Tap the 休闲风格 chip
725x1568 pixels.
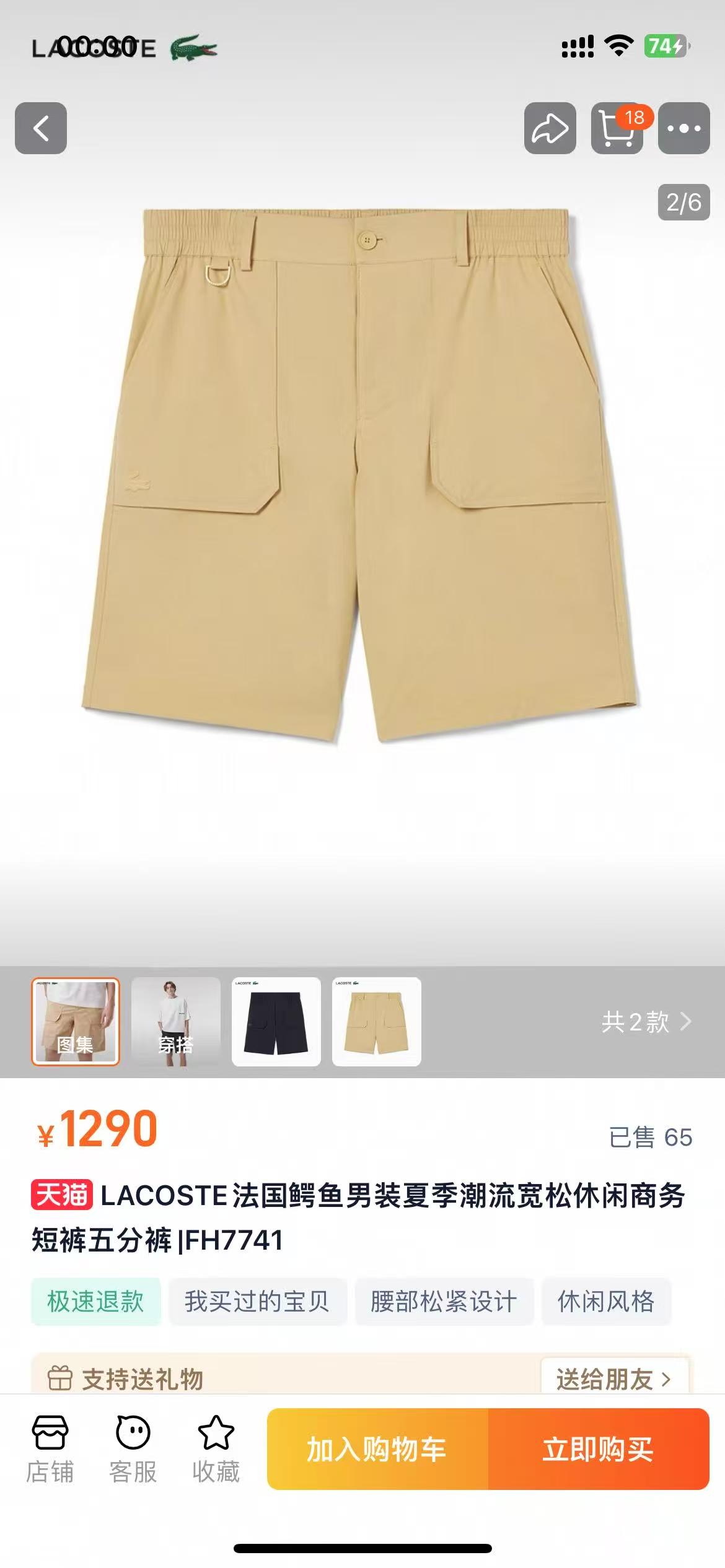[606, 1301]
